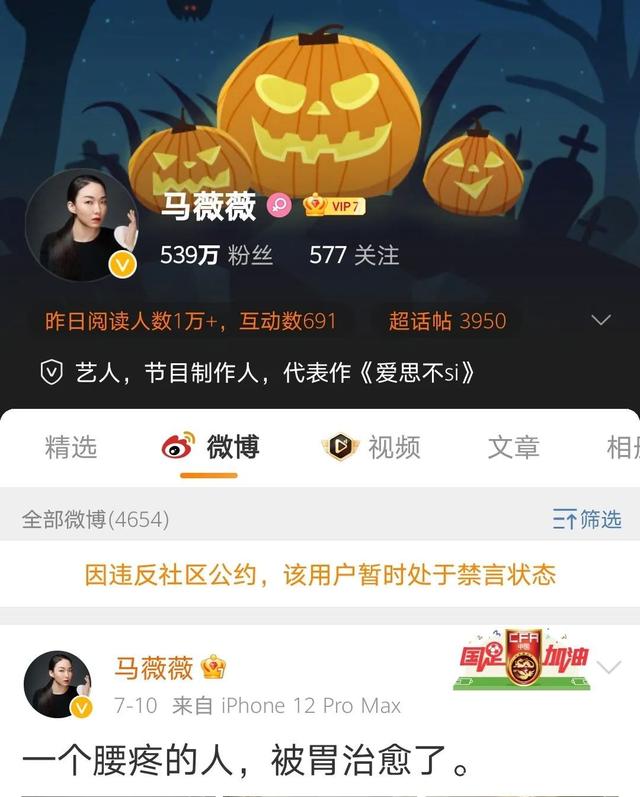Switch to the 视频 tab
This screenshot has height=797, width=640.
click(372, 447)
